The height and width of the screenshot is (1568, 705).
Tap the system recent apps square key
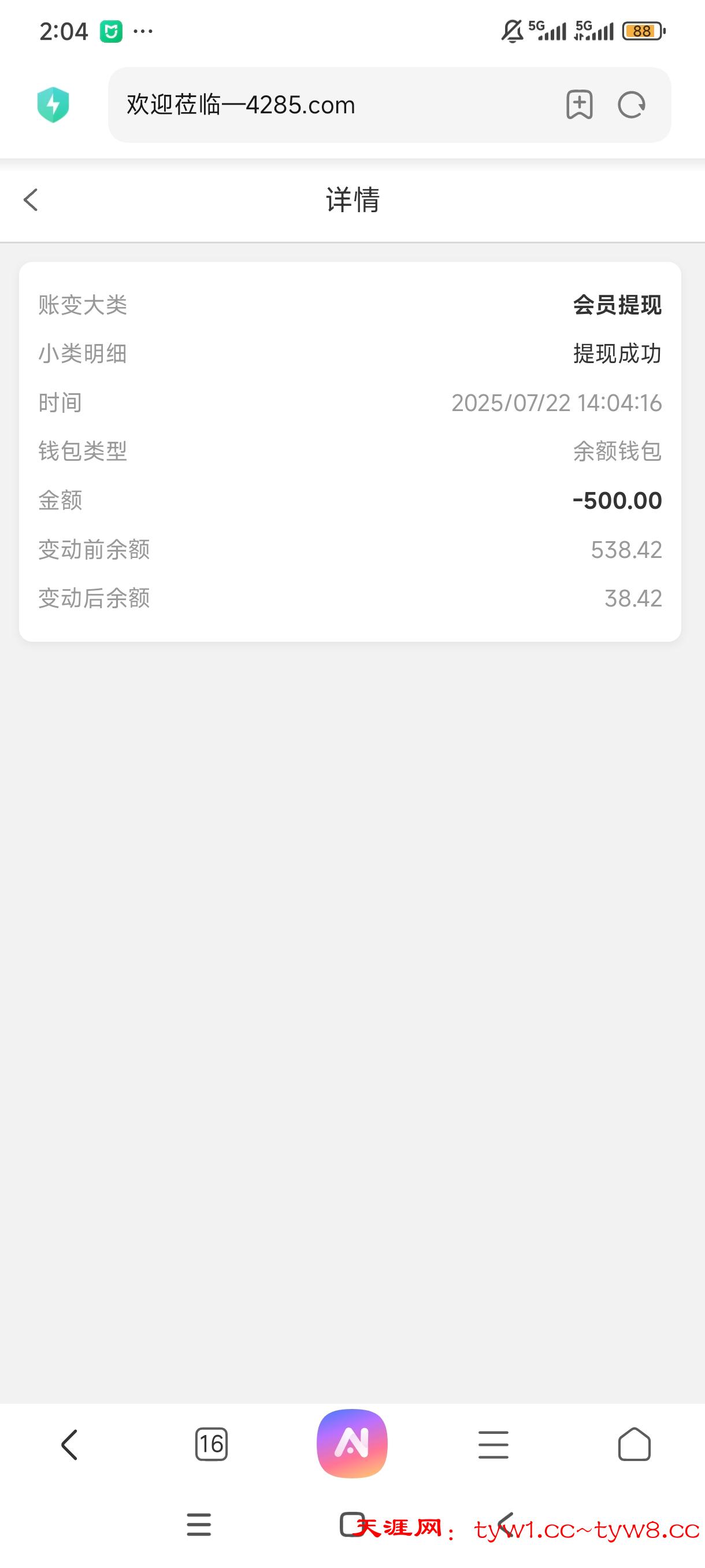point(351,1525)
